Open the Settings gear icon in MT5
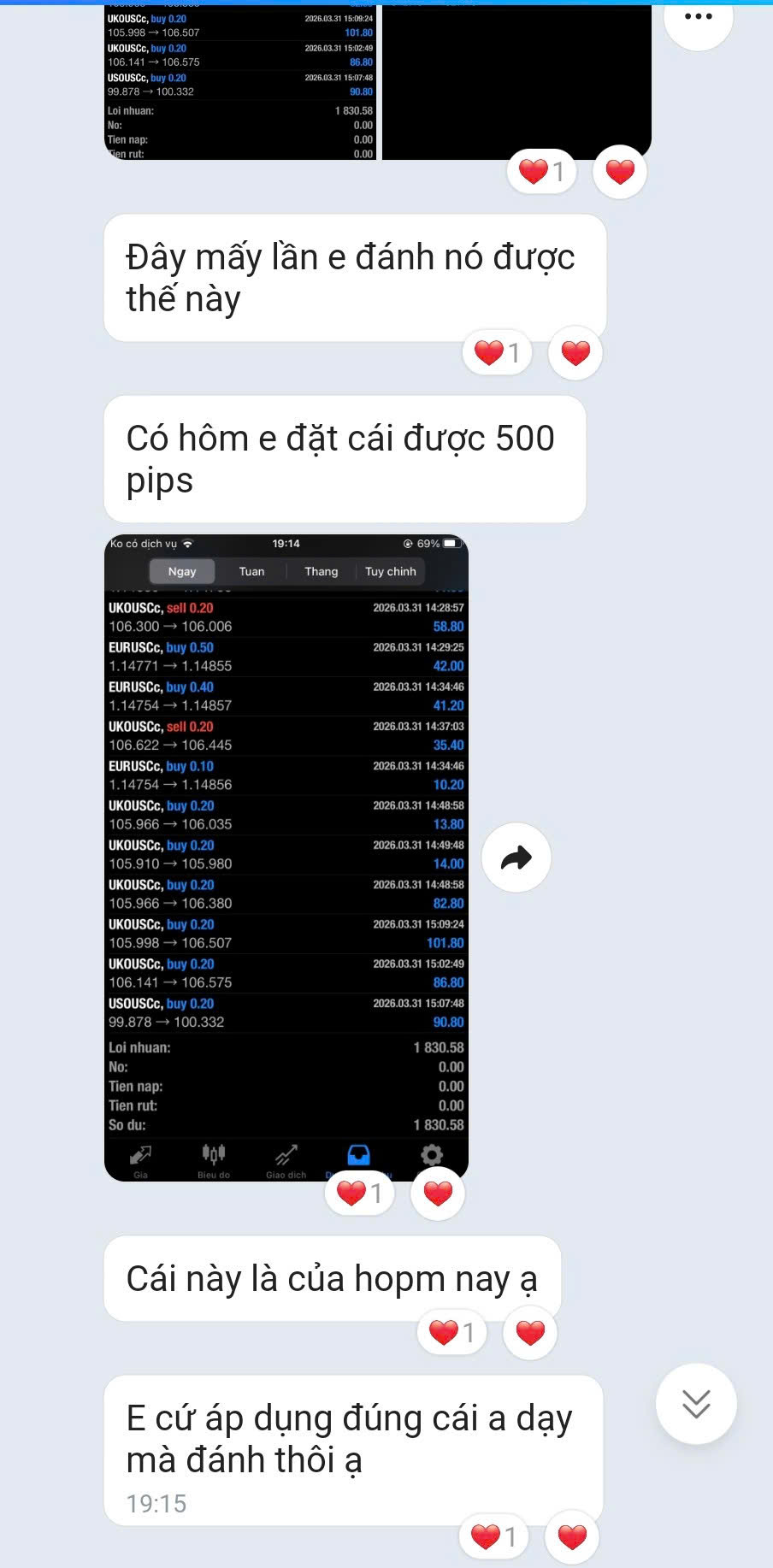 pos(433,1154)
